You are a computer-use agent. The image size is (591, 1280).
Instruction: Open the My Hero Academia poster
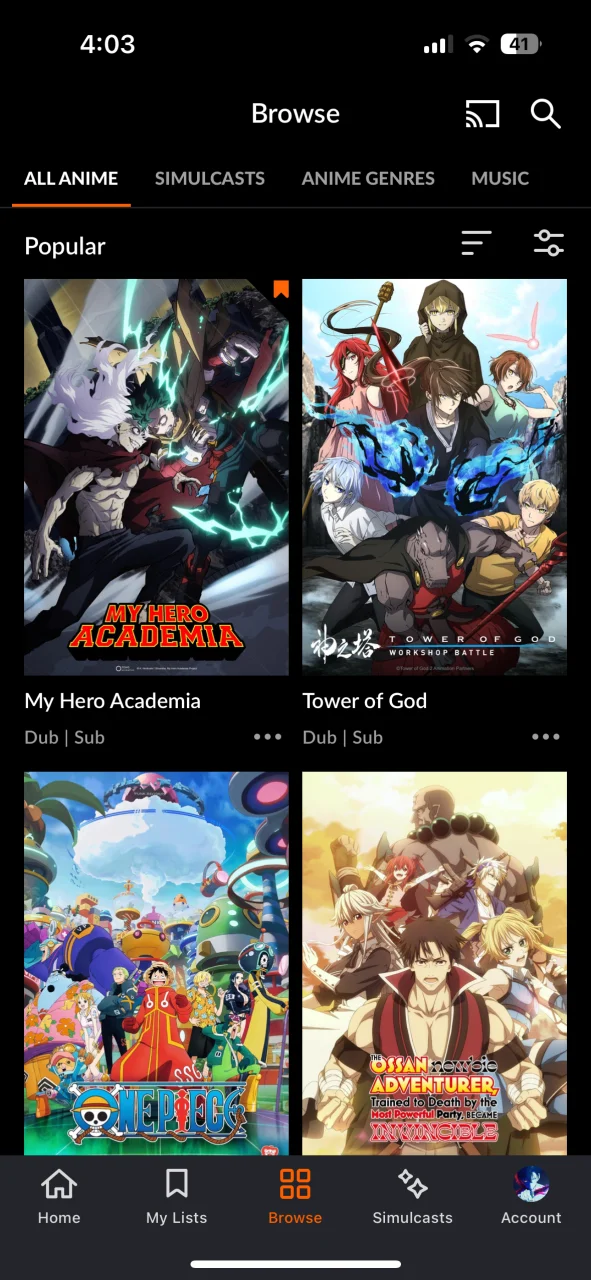[156, 477]
